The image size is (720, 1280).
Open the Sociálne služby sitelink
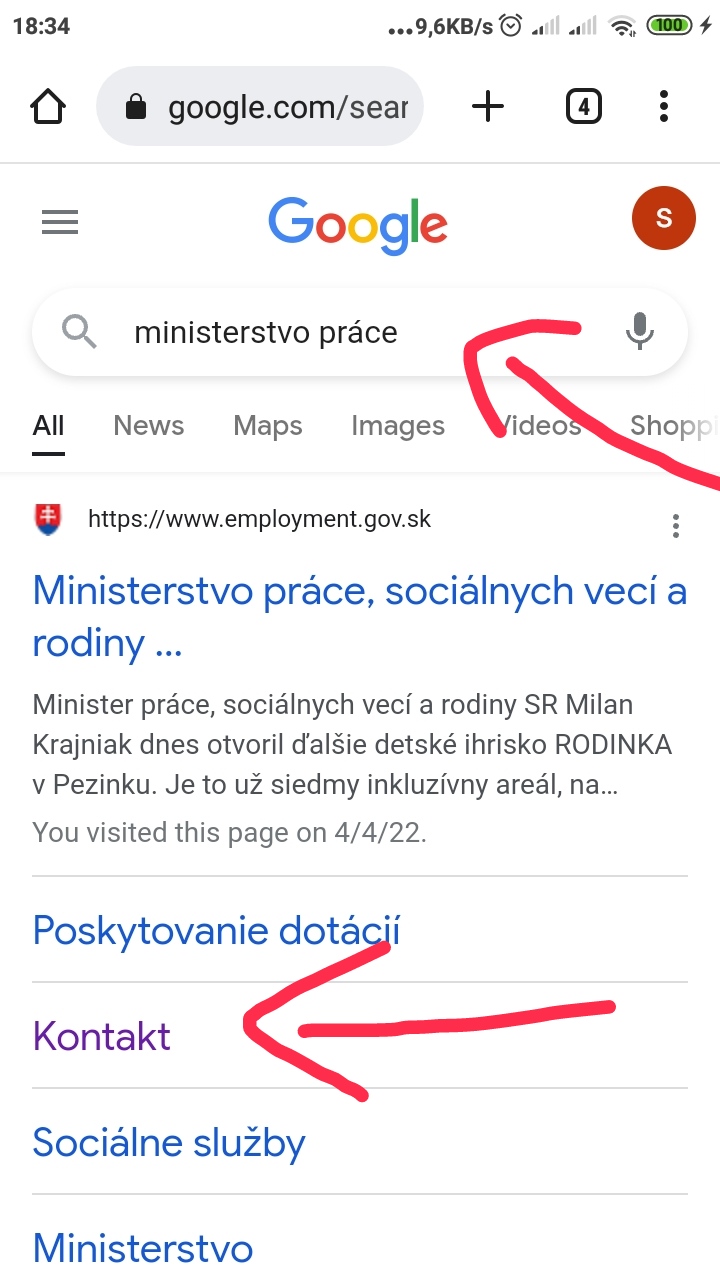tap(169, 1142)
